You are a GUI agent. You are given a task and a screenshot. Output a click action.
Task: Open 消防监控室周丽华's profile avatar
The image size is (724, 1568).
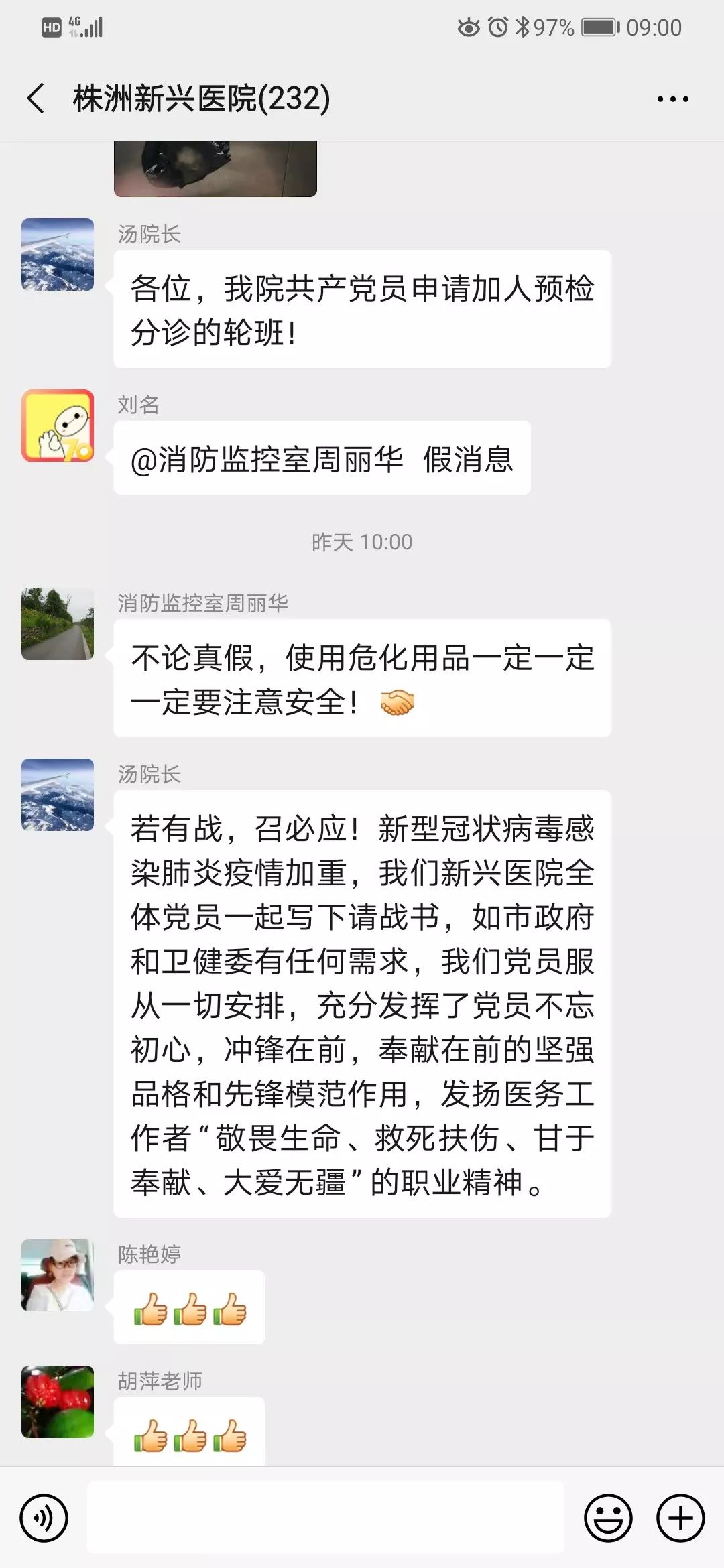tap(58, 624)
